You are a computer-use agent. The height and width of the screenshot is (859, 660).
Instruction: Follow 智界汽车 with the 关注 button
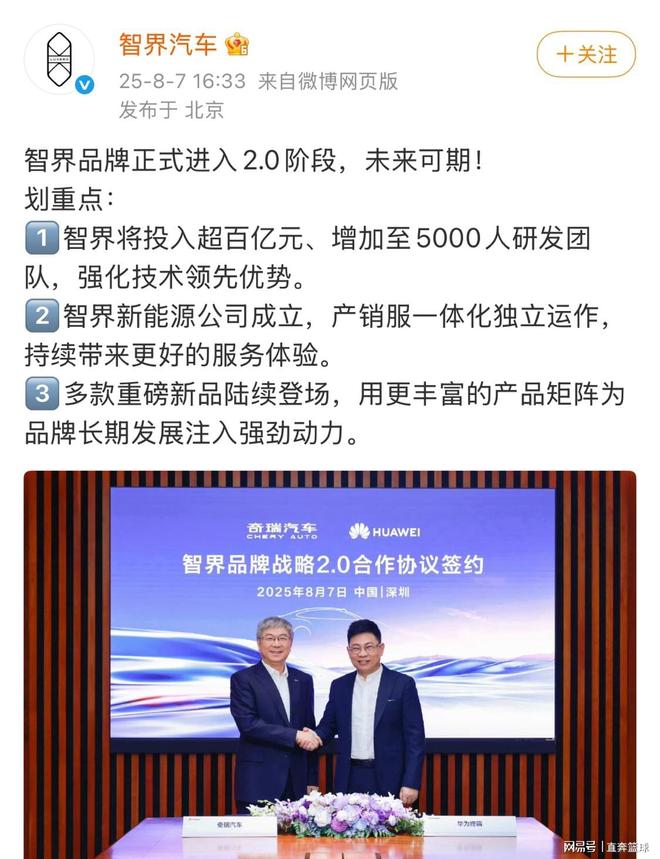(585, 54)
